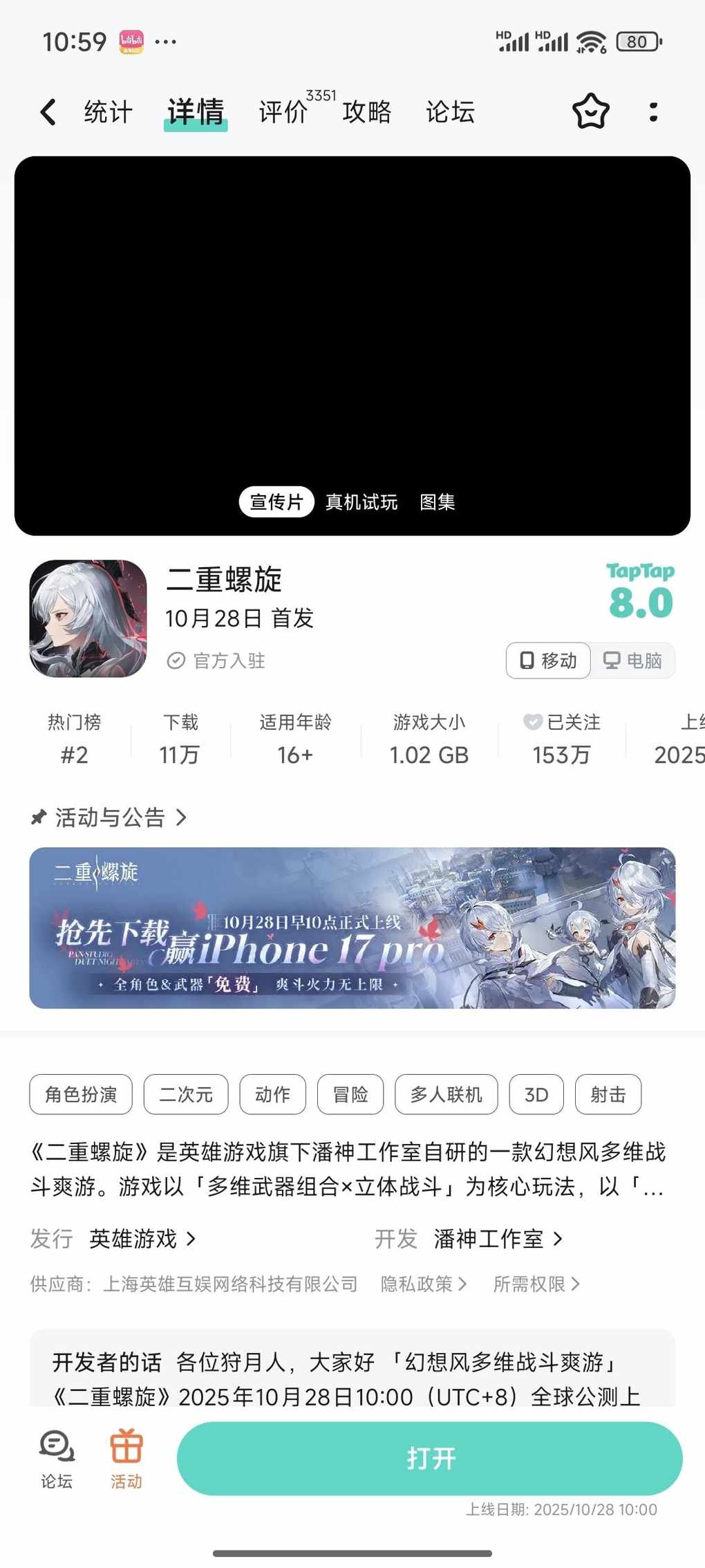Open publisher 英雄游戏 page

142,1239
